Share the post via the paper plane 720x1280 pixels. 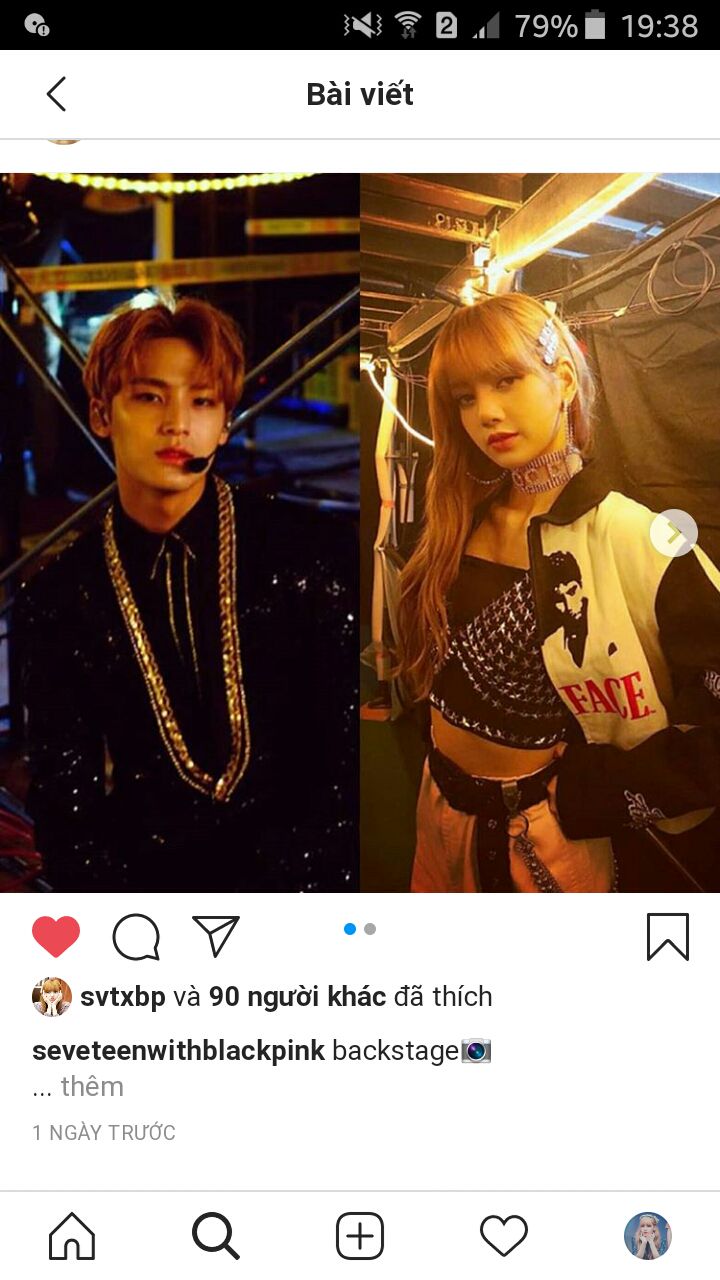(216, 937)
